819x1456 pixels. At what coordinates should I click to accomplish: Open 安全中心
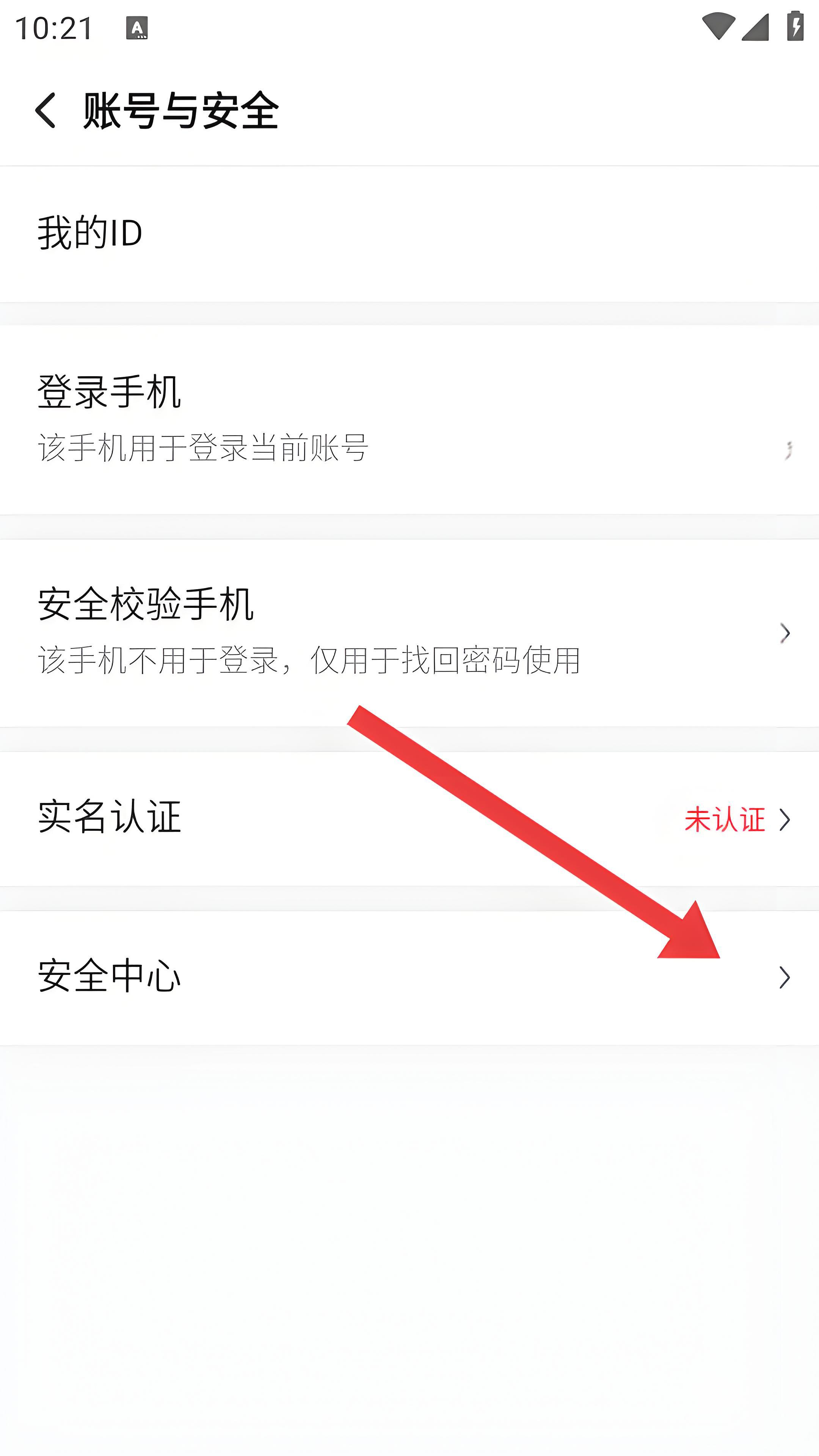pos(409,977)
